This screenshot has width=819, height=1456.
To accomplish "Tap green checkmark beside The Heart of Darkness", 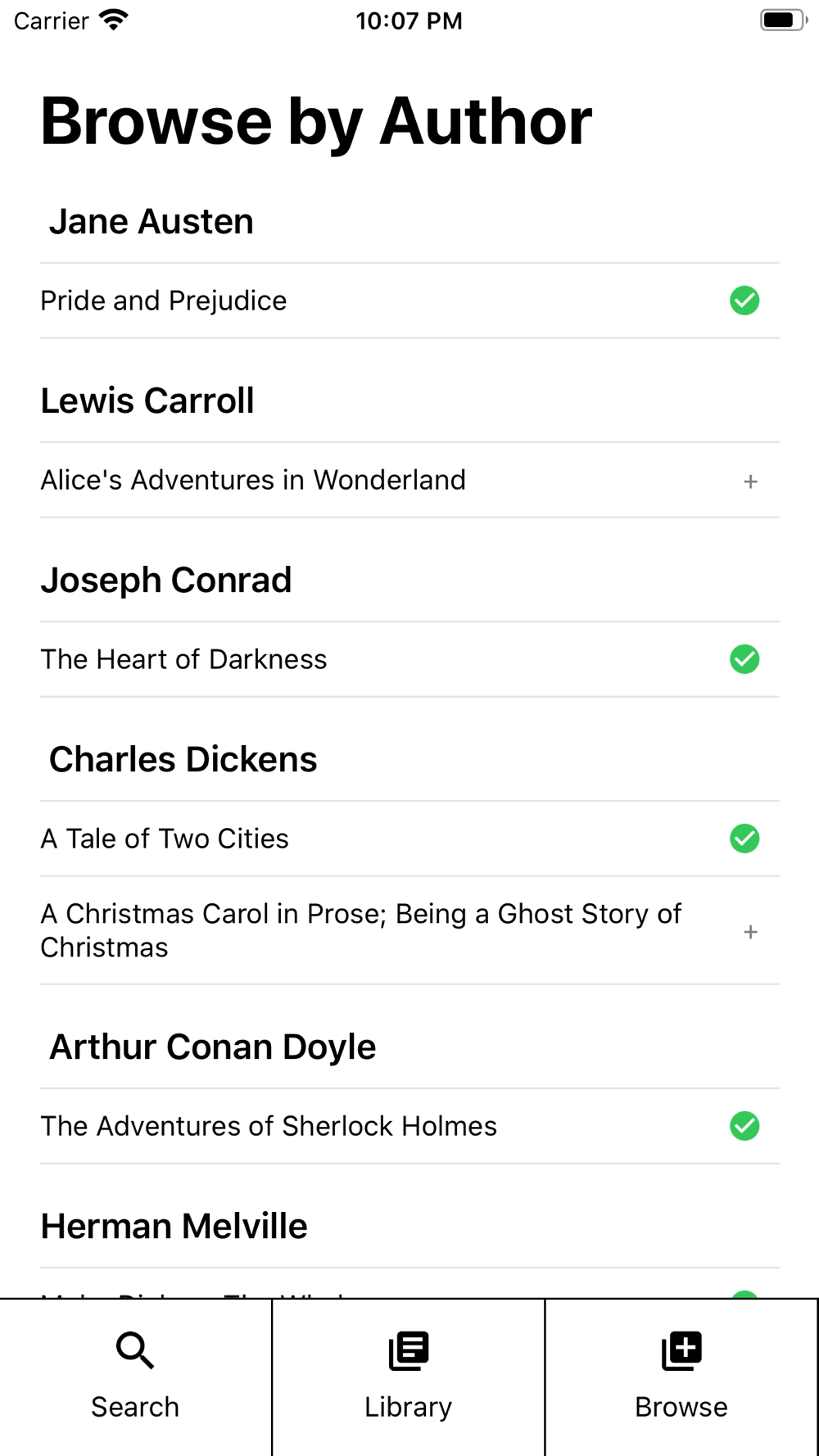I will 744,659.
